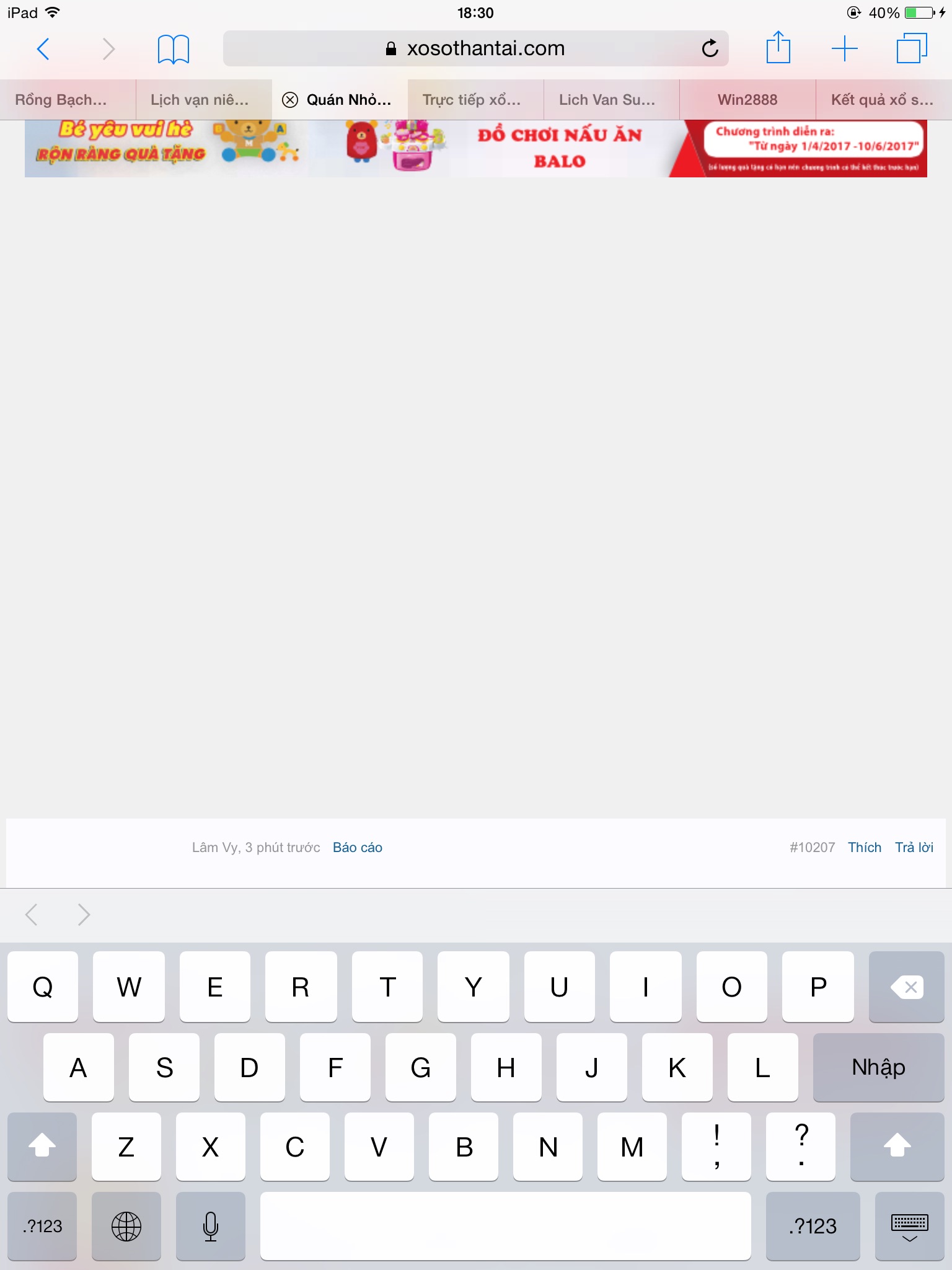Reply to the post with Trả lời
The image size is (952, 1270).
click(x=914, y=848)
